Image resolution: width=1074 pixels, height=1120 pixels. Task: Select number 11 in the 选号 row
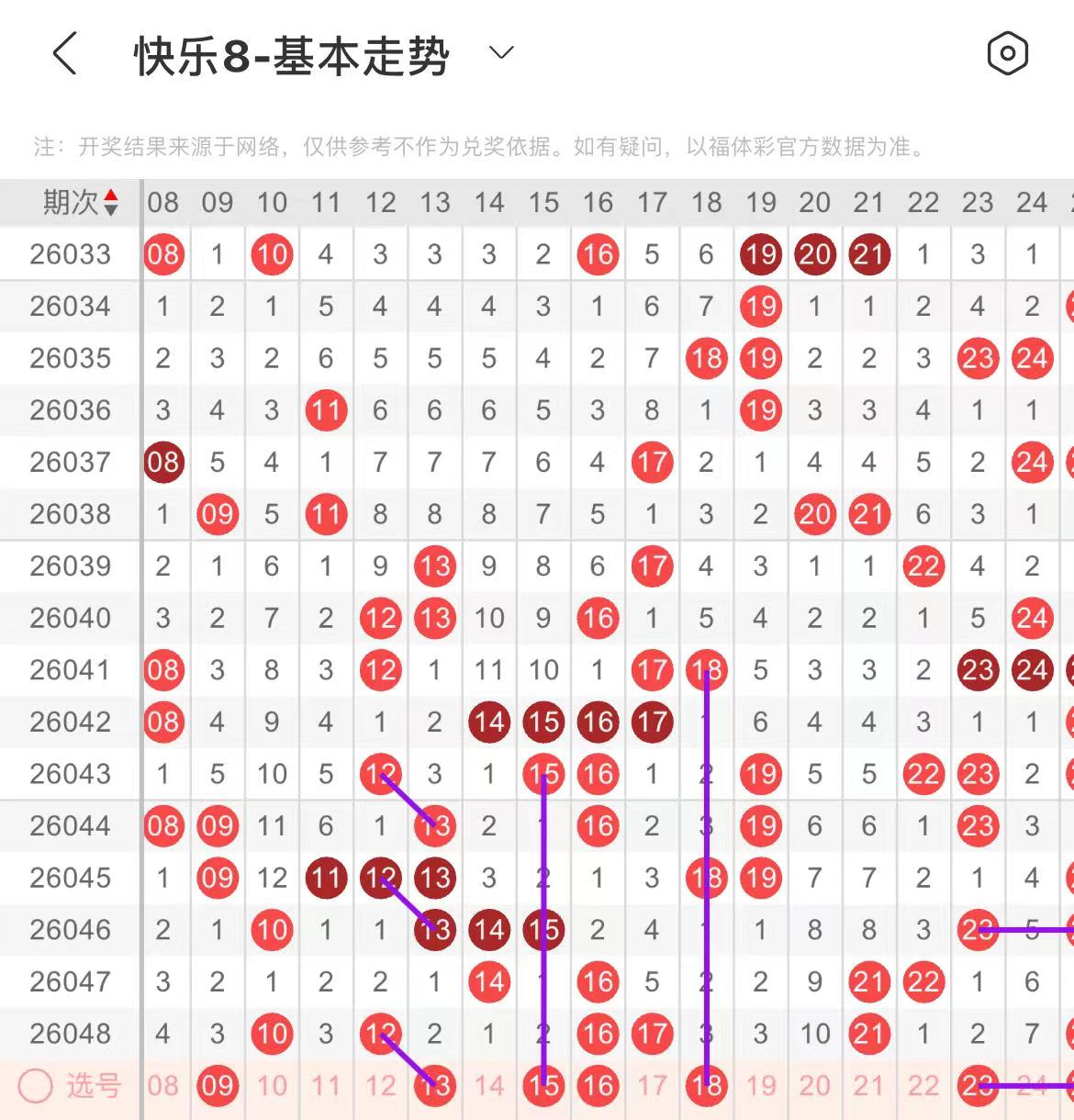(326, 1086)
